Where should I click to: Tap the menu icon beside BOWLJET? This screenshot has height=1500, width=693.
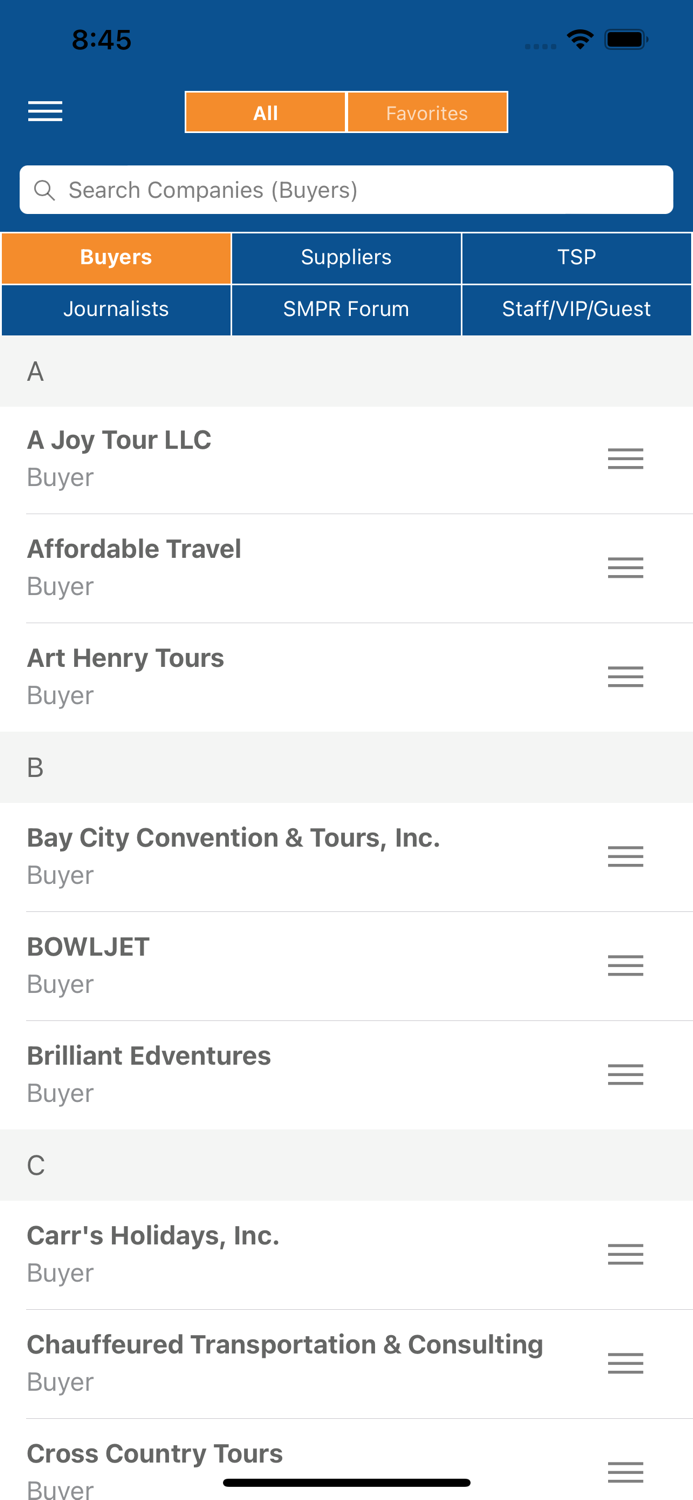click(626, 966)
